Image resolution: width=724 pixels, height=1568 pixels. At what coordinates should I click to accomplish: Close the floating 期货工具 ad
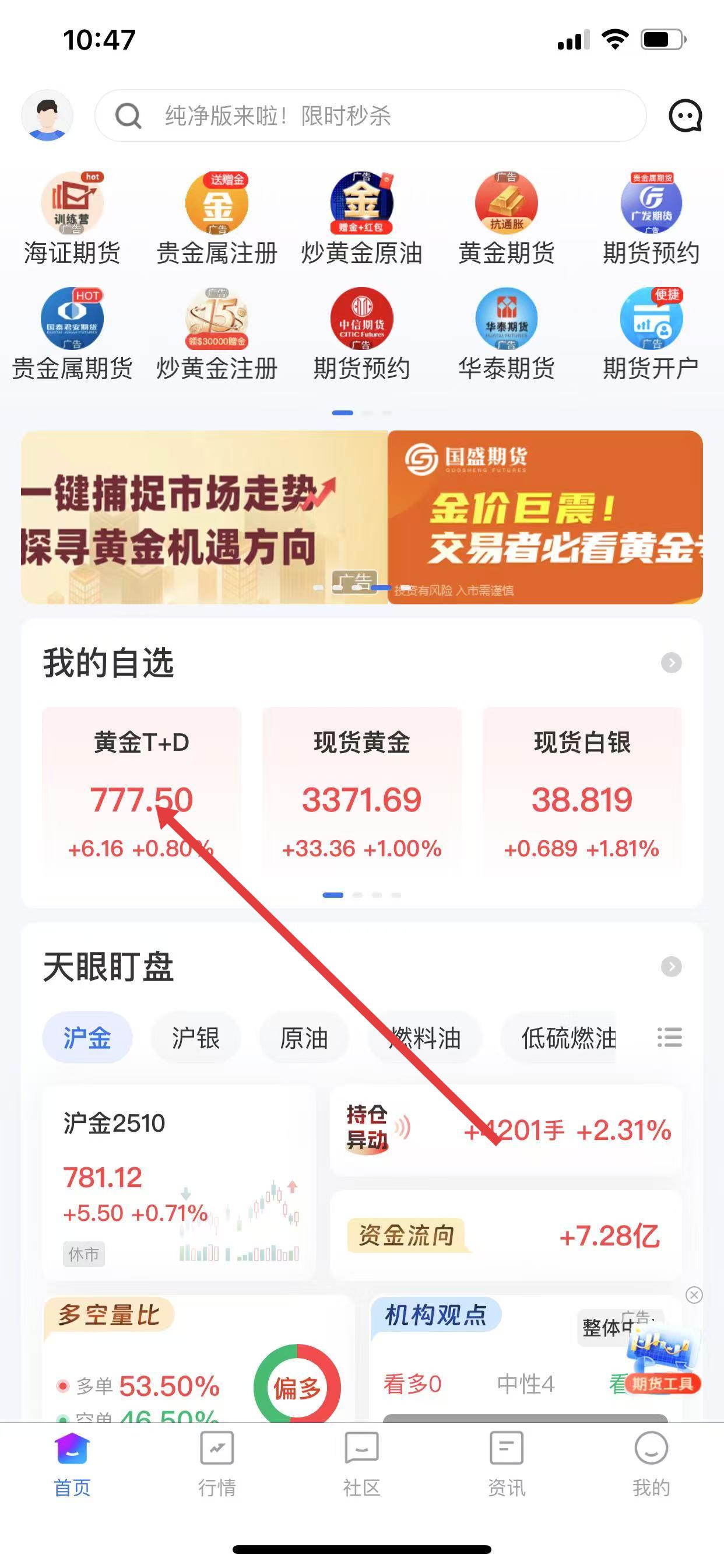coord(694,1294)
